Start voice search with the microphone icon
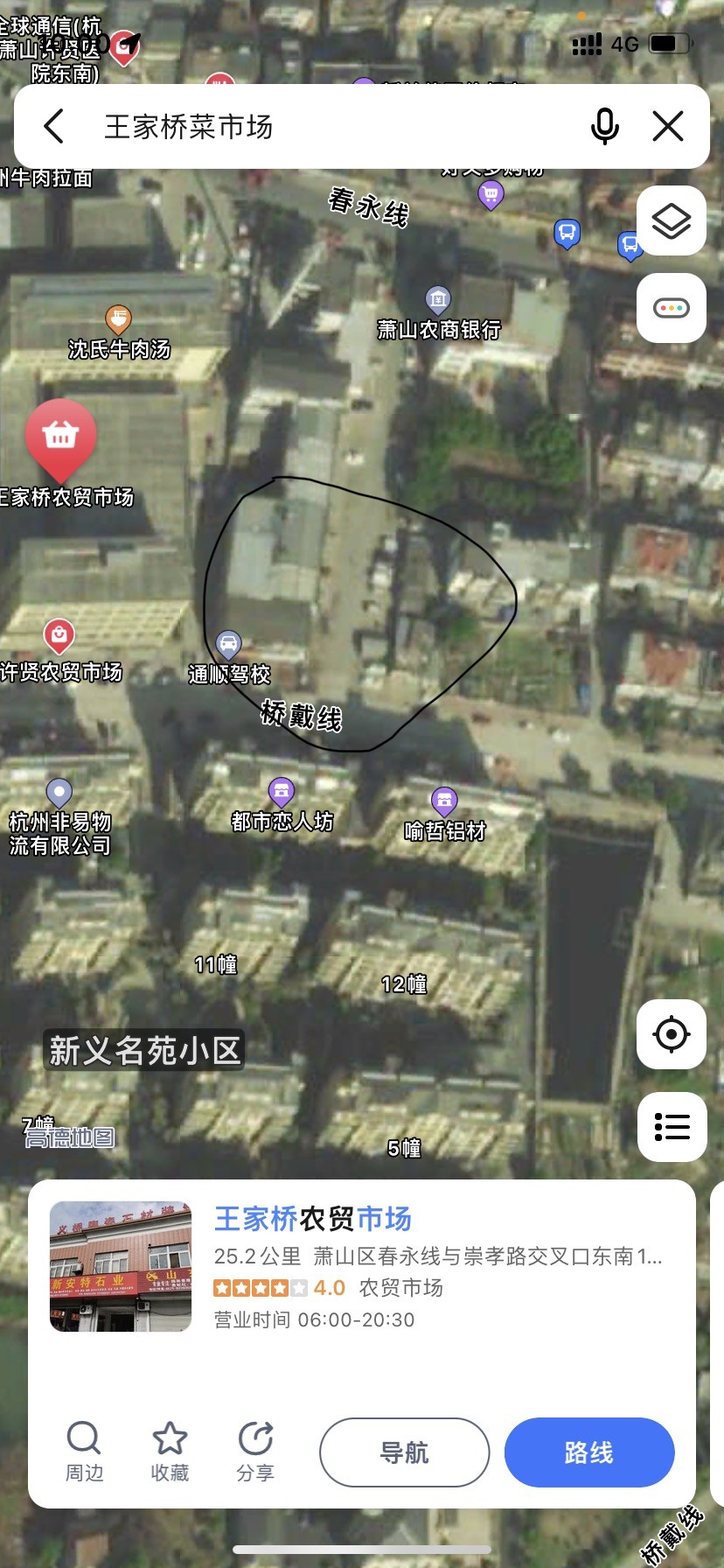 [x=605, y=126]
